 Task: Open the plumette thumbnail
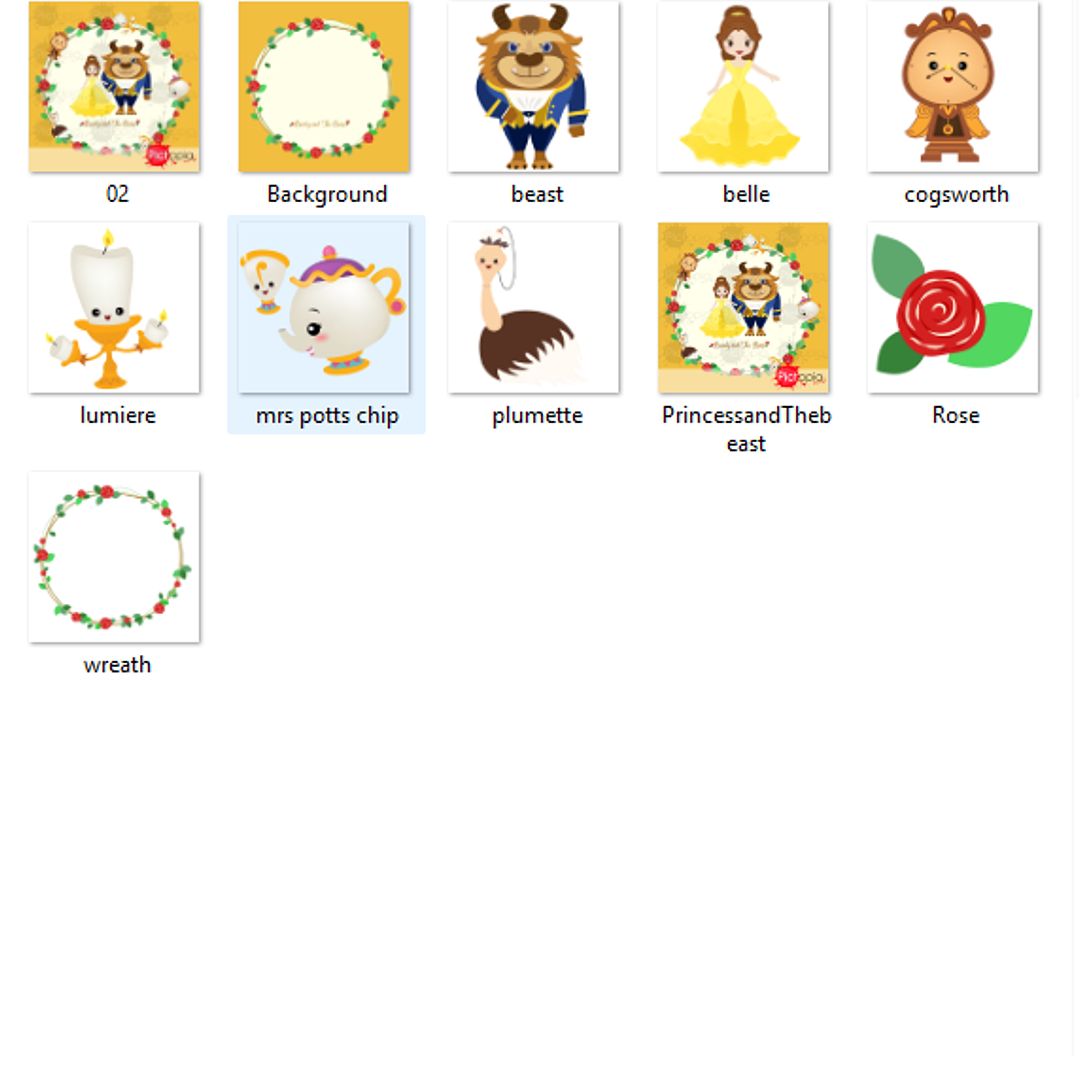(x=534, y=308)
